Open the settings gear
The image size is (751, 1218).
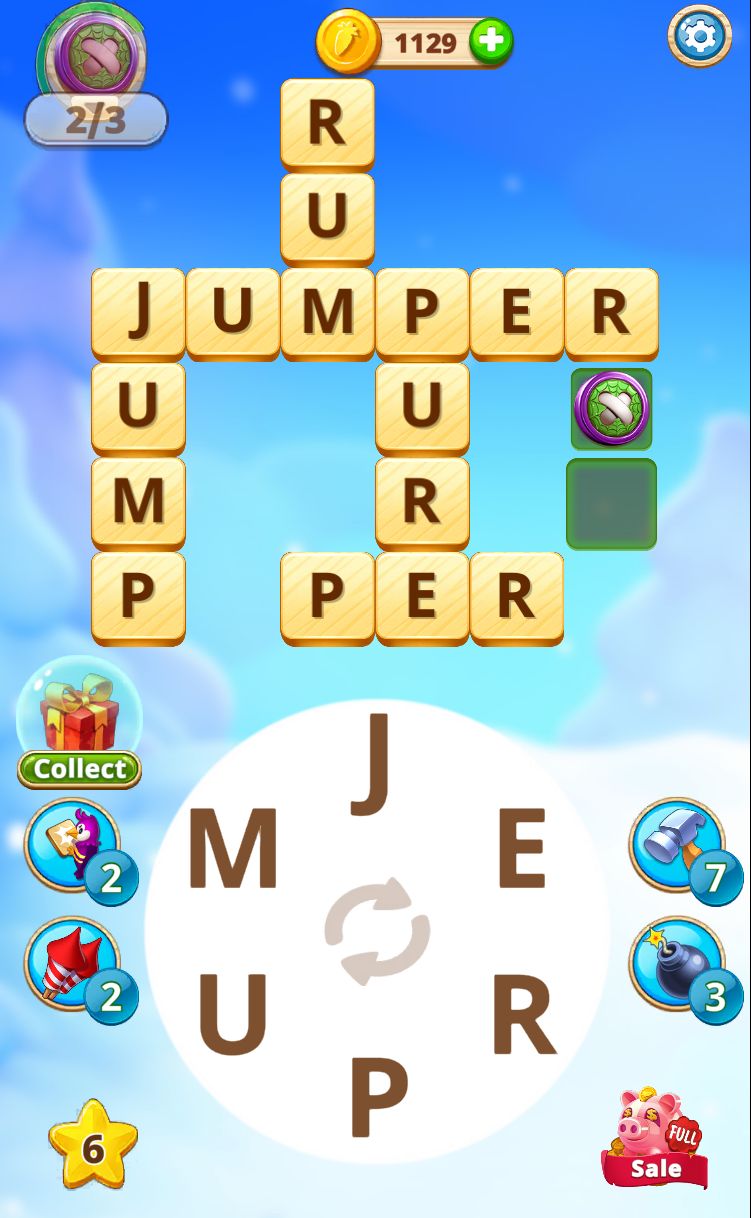click(699, 37)
